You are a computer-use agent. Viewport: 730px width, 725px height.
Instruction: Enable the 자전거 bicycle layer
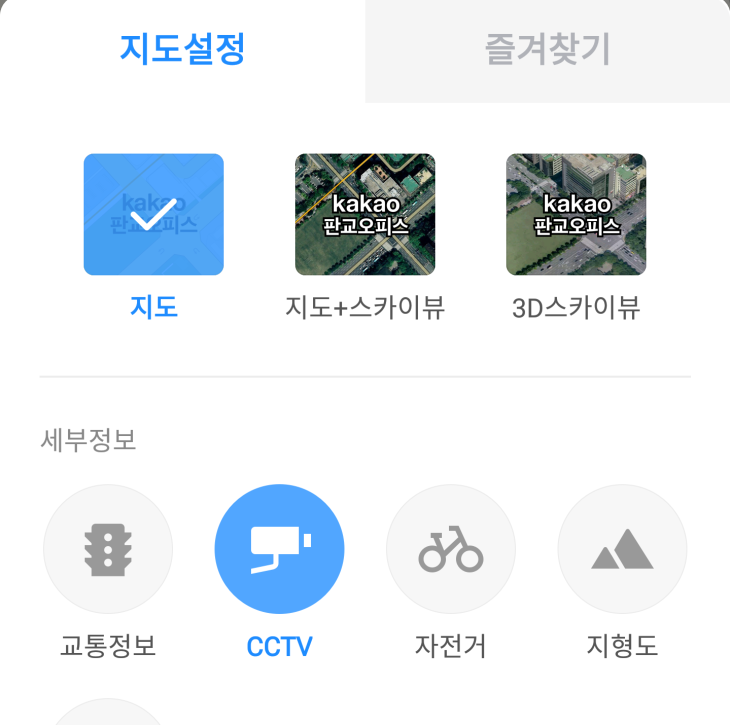pos(451,549)
